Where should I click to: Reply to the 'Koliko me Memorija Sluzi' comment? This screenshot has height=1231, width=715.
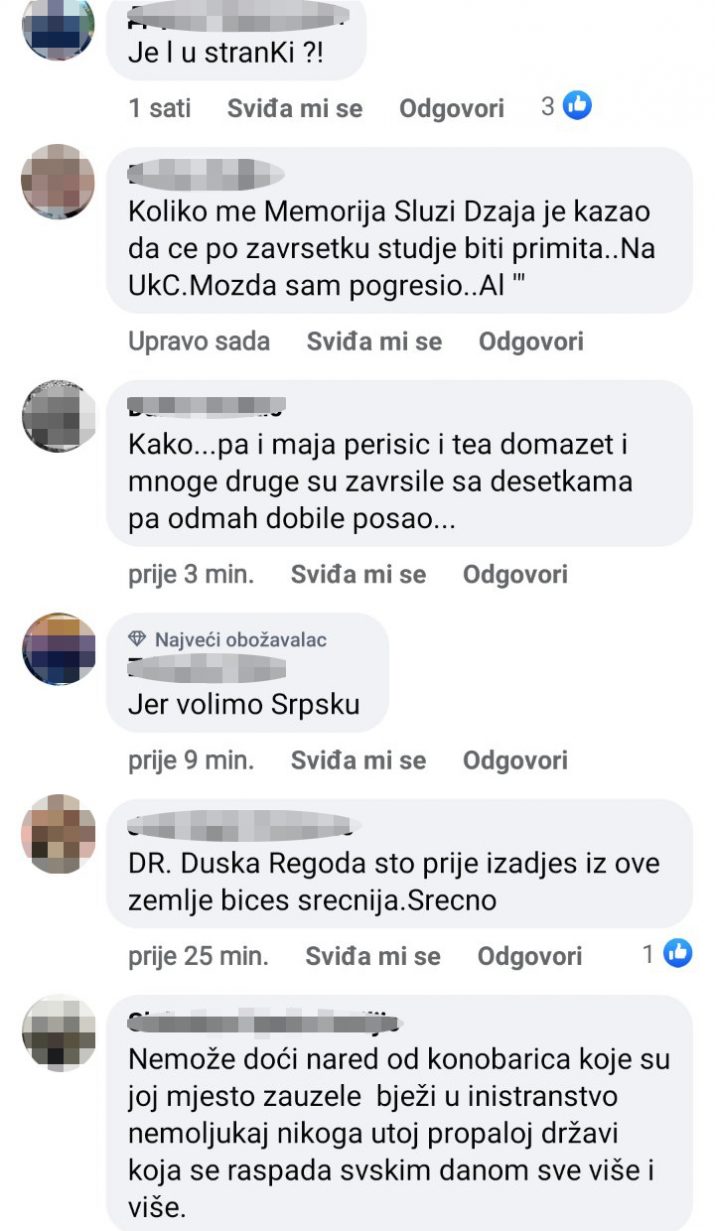pyautogui.click(x=530, y=341)
